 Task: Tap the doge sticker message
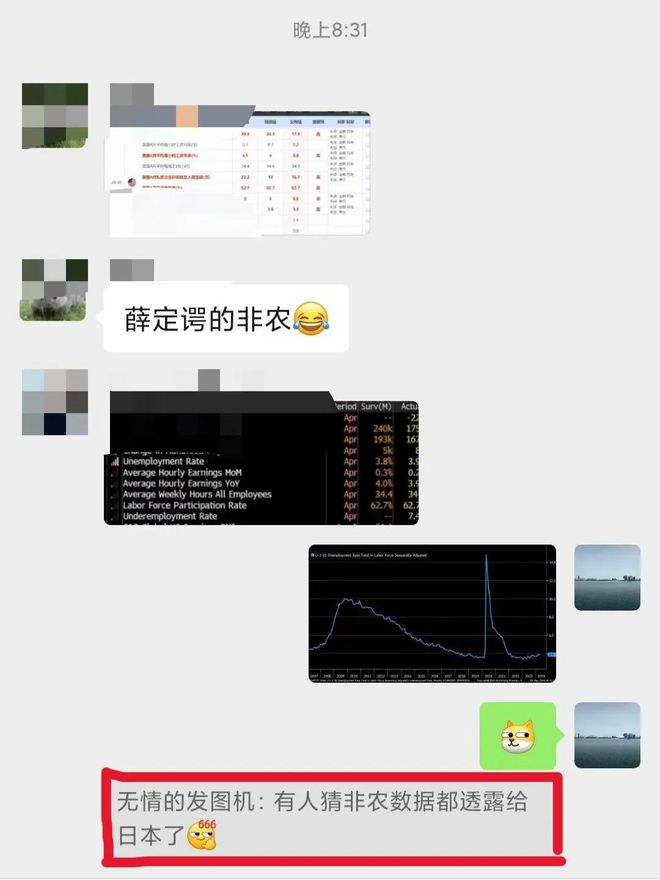[x=518, y=737]
